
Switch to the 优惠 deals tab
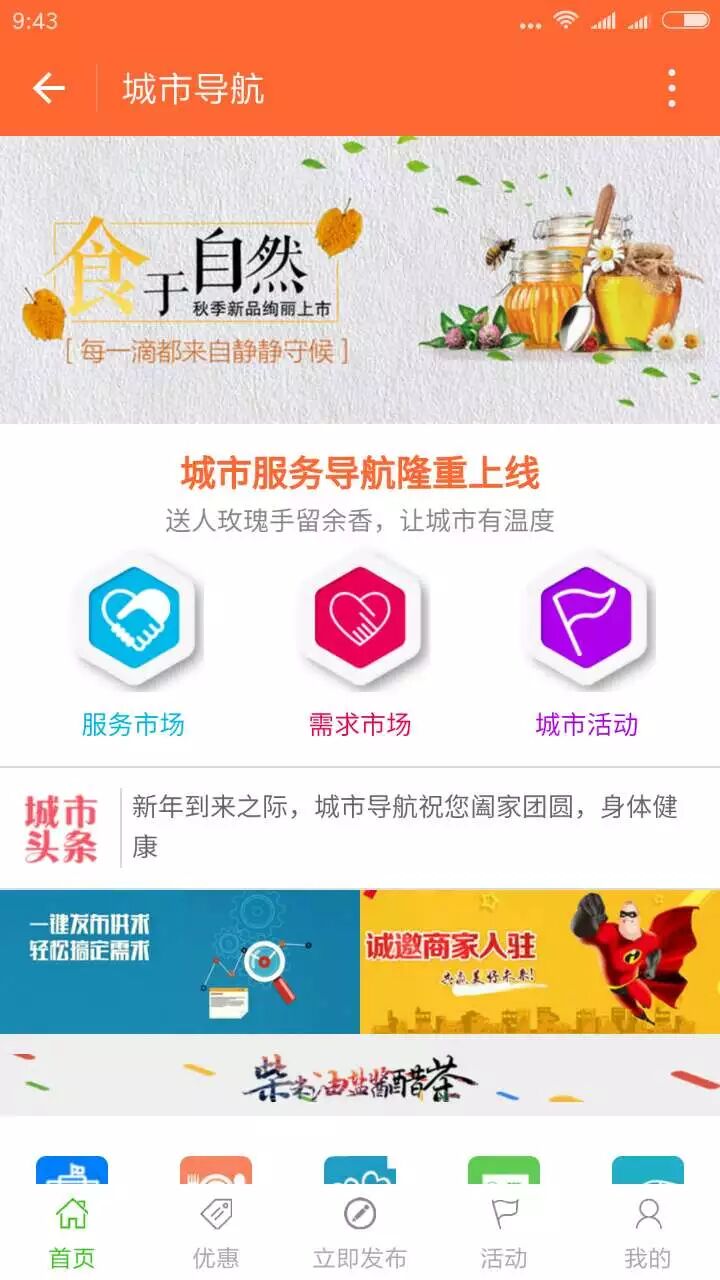tap(216, 1232)
